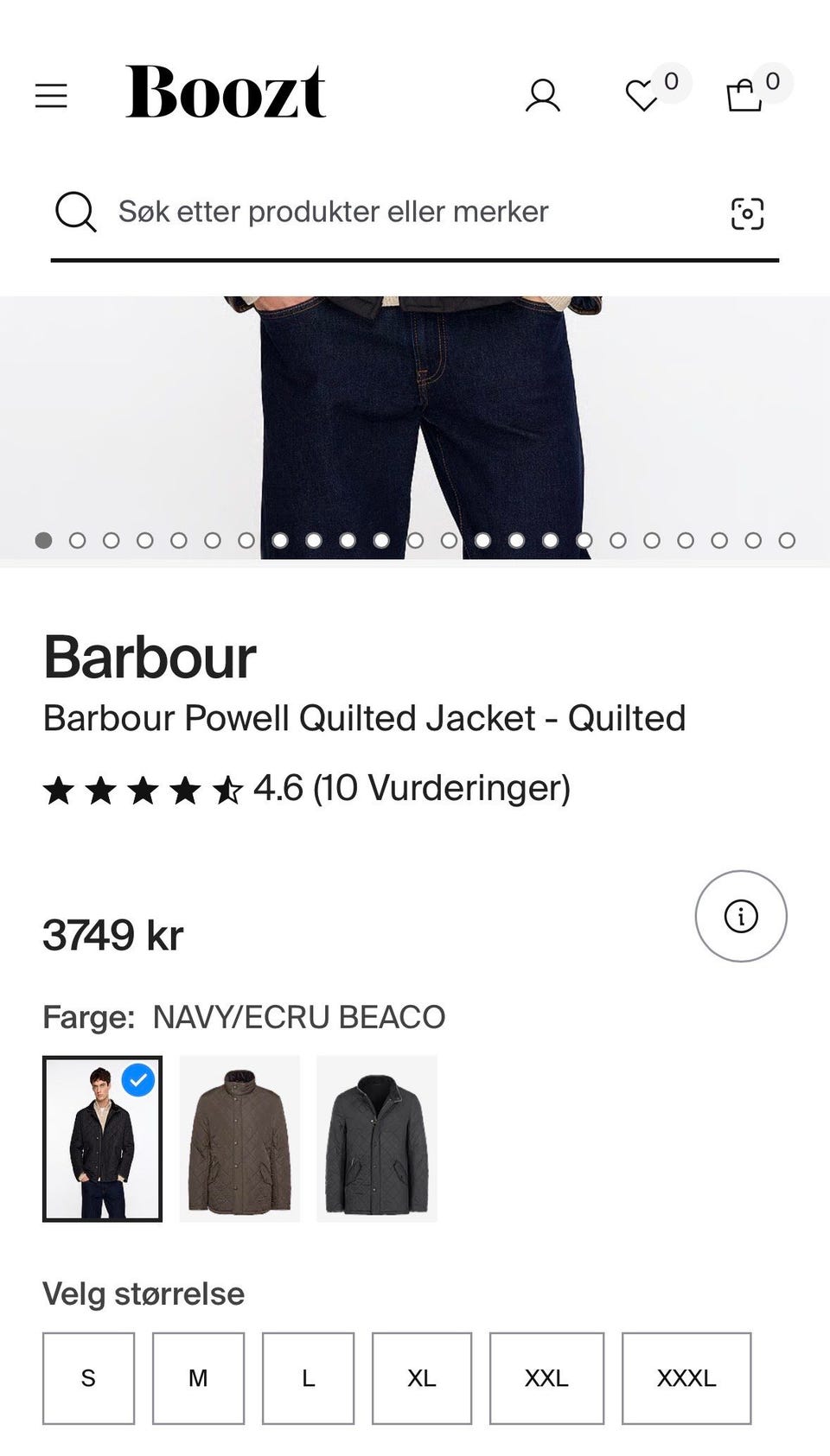Open the user account icon
The height and width of the screenshot is (1456, 830).
pyautogui.click(x=543, y=96)
